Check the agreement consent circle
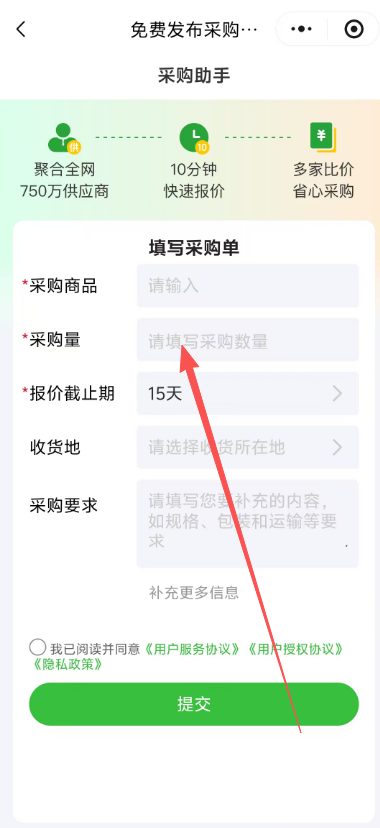Image resolution: width=380 pixels, height=828 pixels. click(x=37, y=647)
